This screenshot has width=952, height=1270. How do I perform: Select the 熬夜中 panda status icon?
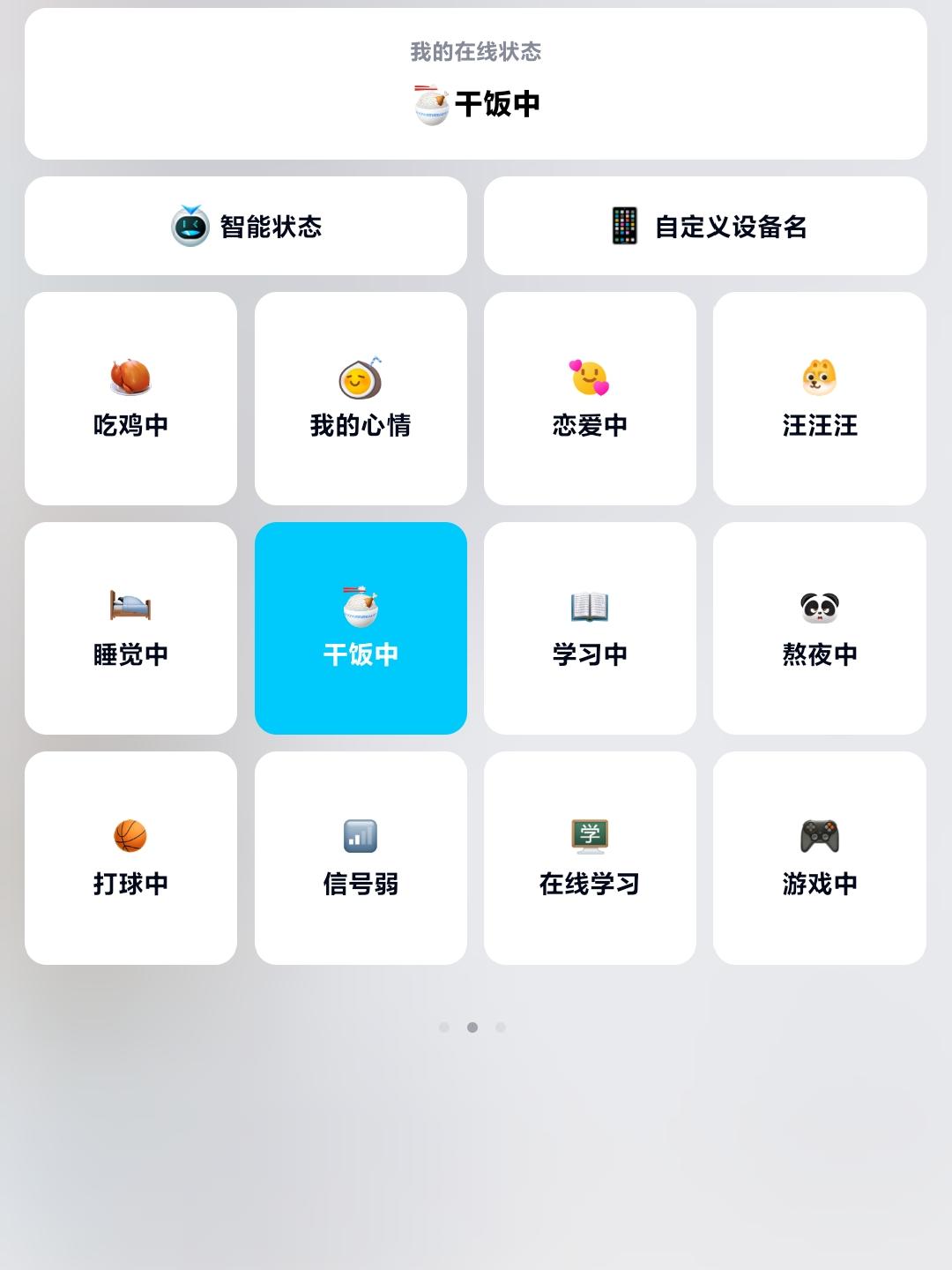(819, 608)
